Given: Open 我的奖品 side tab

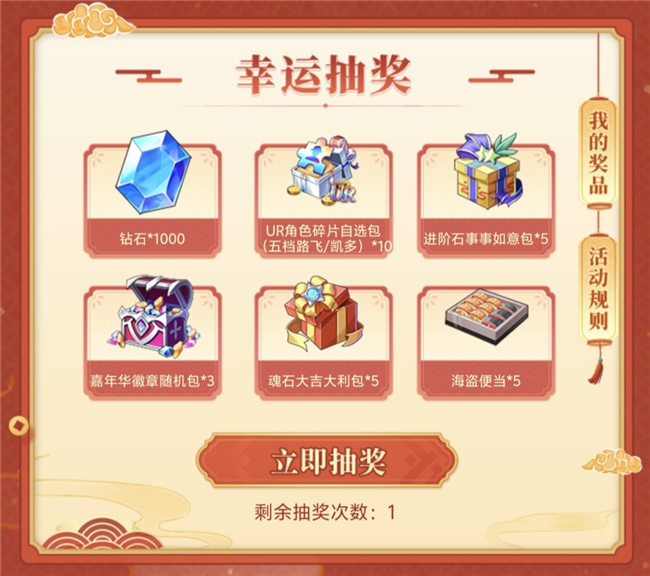Looking at the screenshot, I should 599,151.
